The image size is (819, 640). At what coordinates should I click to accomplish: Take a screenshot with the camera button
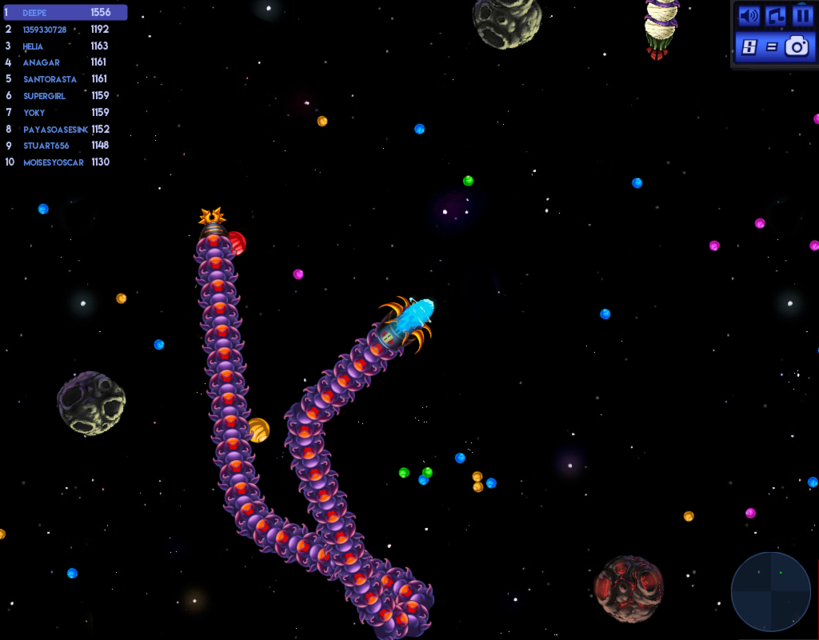coord(797,46)
